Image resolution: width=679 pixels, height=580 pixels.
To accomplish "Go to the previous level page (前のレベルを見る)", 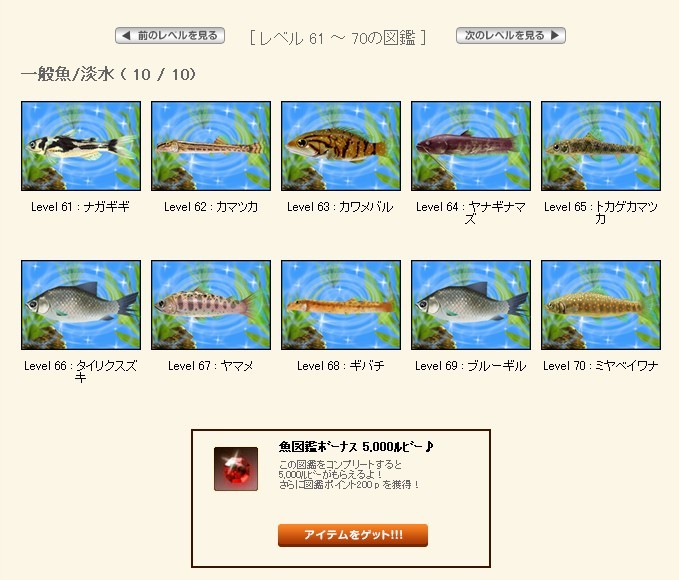I will pyautogui.click(x=168, y=36).
